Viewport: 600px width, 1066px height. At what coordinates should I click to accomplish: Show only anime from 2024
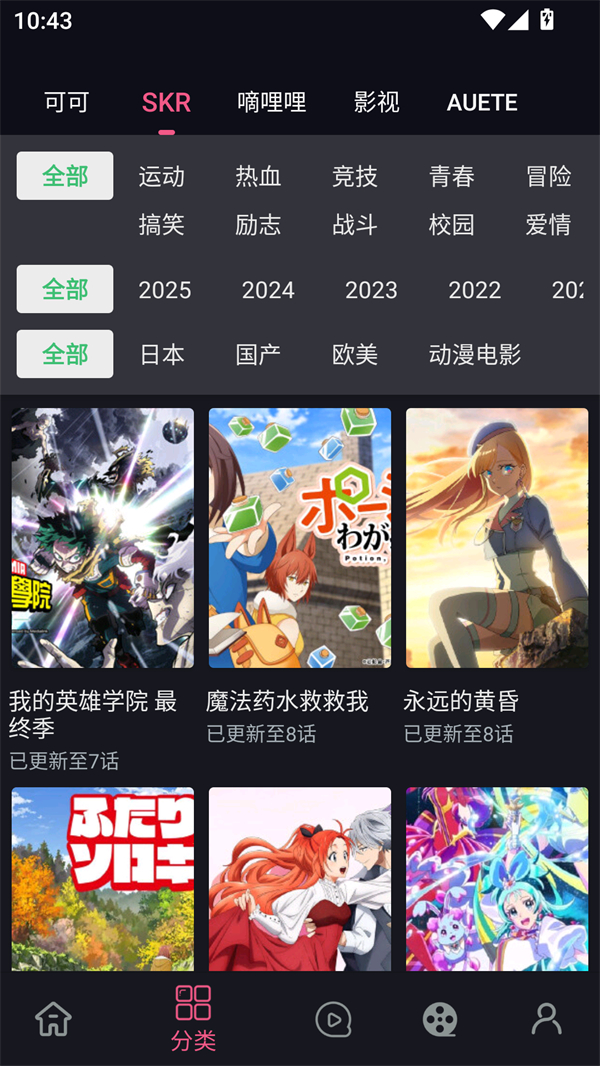(x=268, y=290)
